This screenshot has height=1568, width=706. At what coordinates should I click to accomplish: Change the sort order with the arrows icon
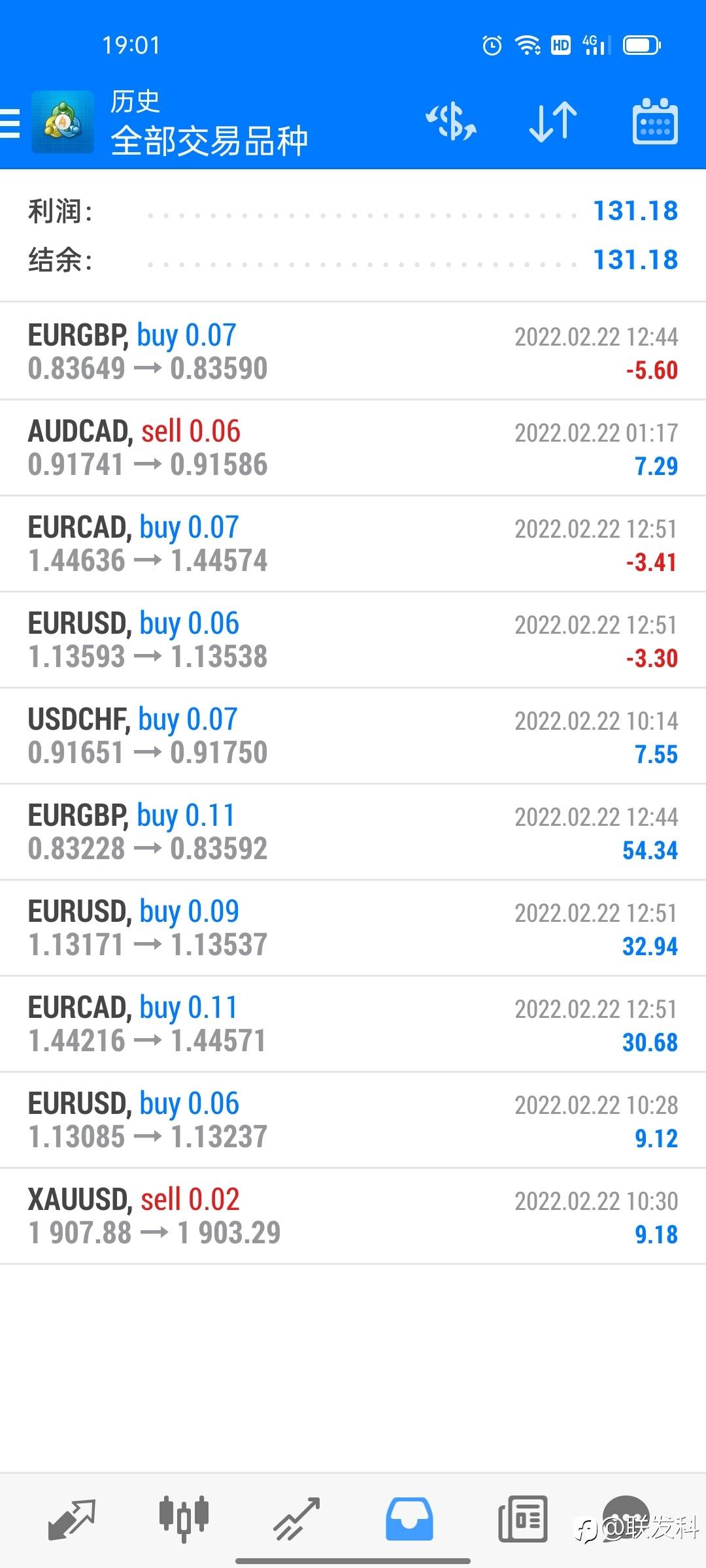coord(553,122)
